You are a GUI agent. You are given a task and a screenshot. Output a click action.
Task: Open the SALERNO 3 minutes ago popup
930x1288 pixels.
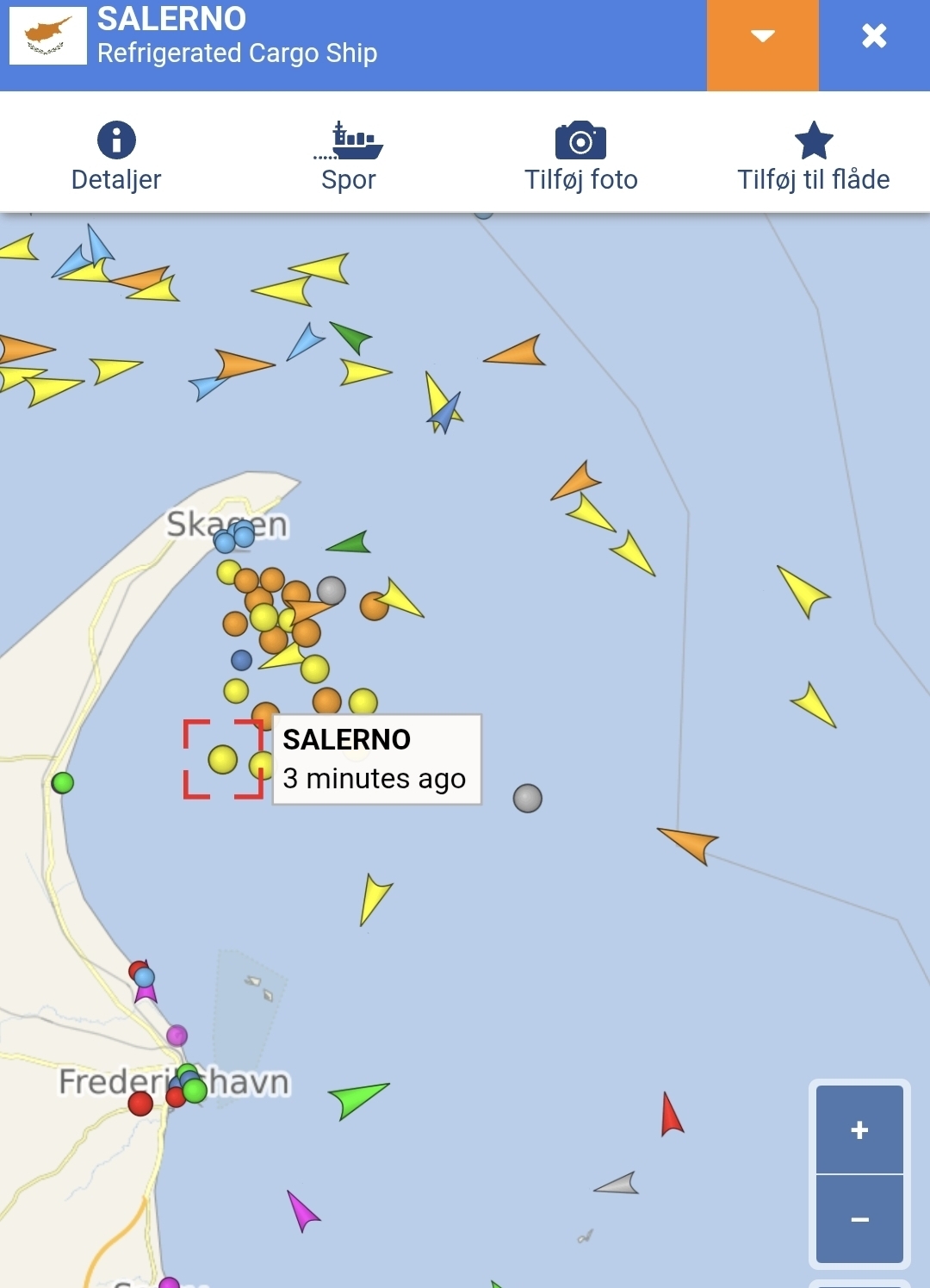click(376, 759)
